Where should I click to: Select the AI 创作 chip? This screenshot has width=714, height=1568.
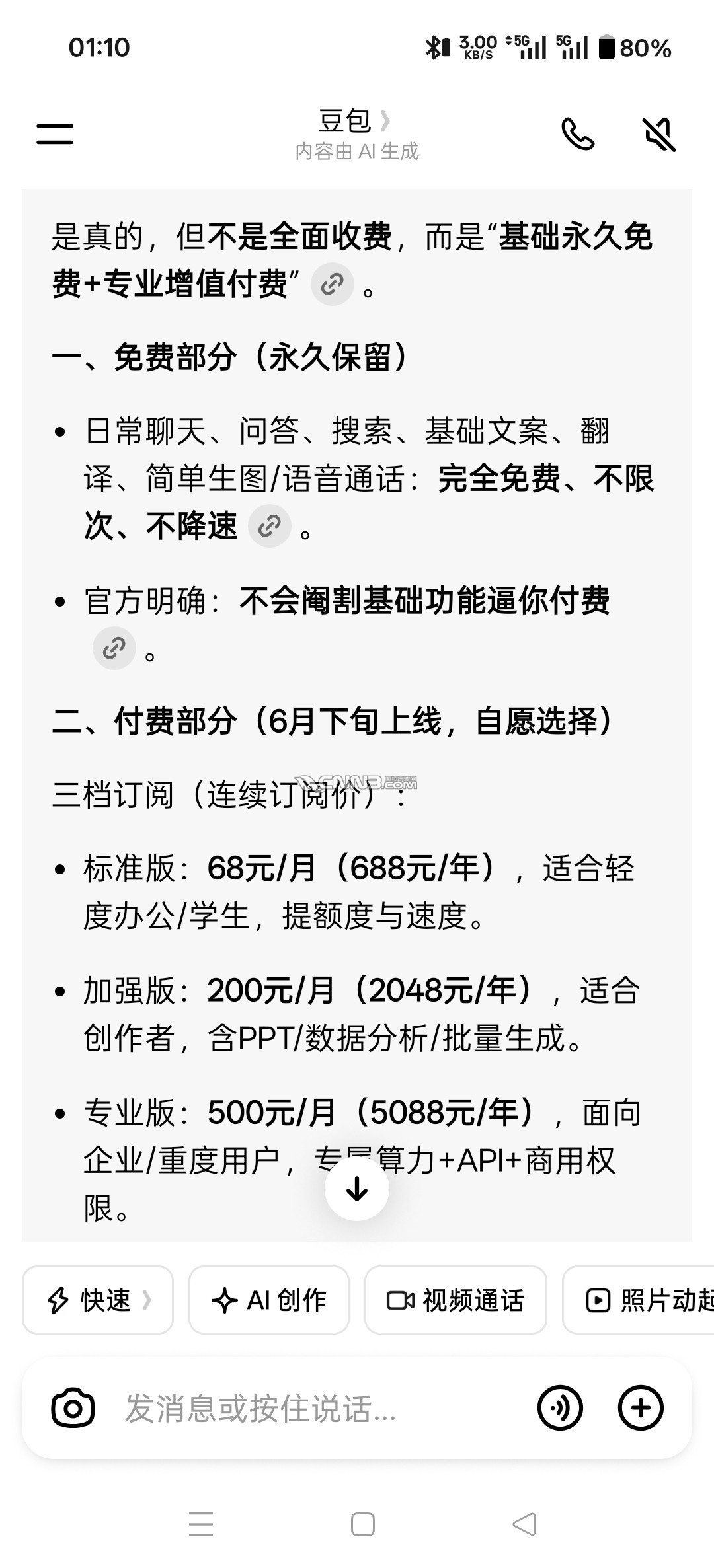(x=269, y=1300)
